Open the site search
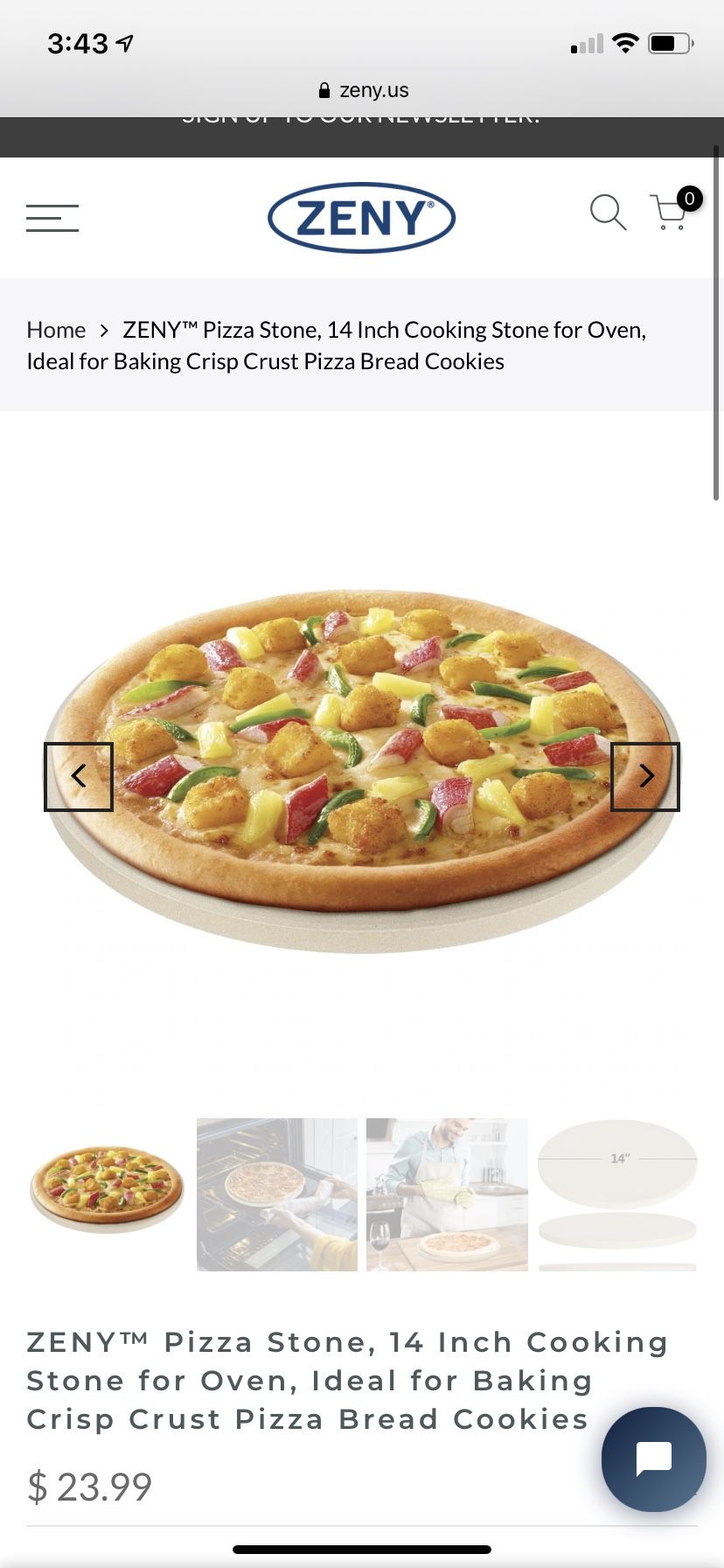The width and height of the screenshot is (724, 1568). click(608, 213)
